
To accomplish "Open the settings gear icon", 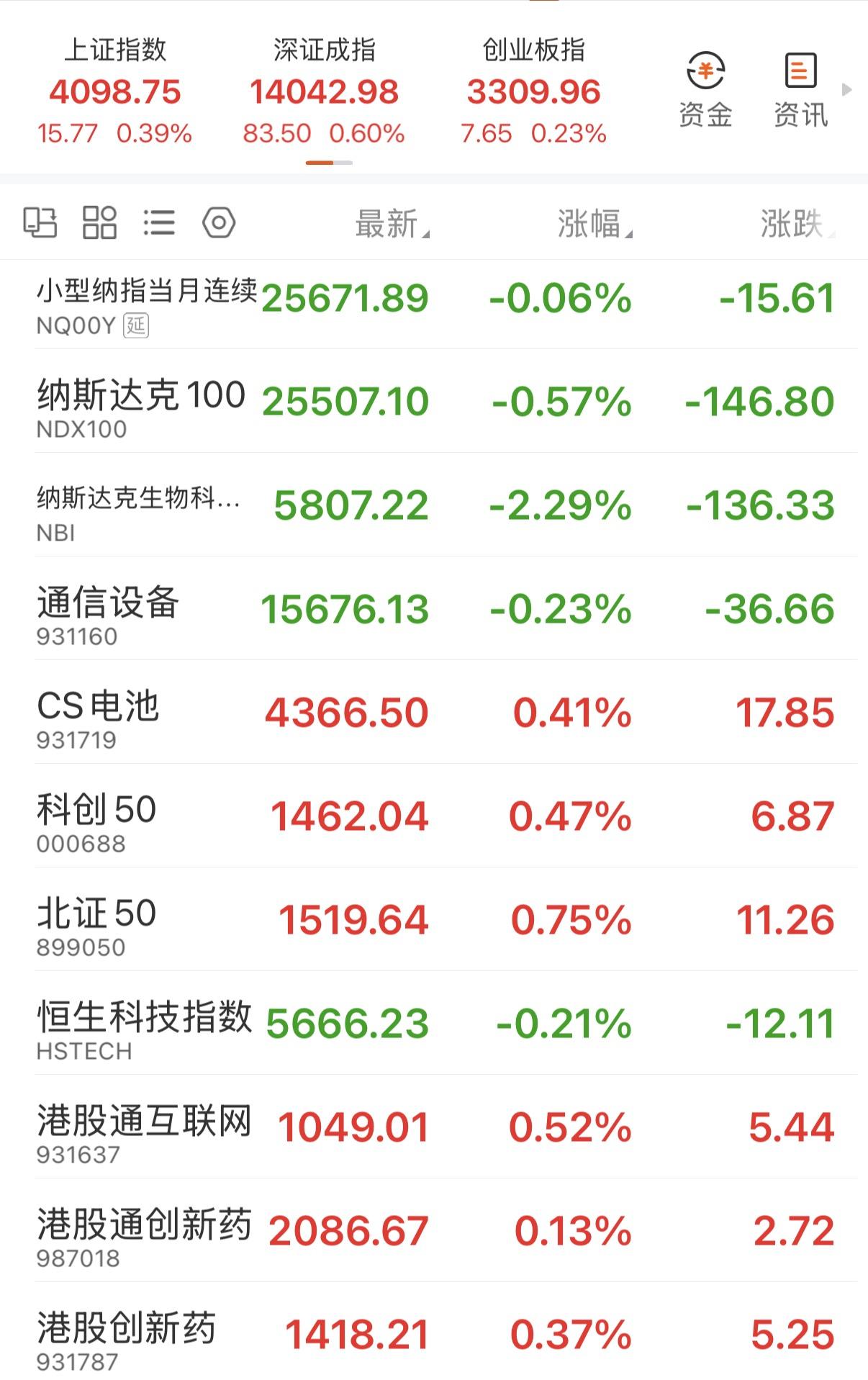I will 220,223.
